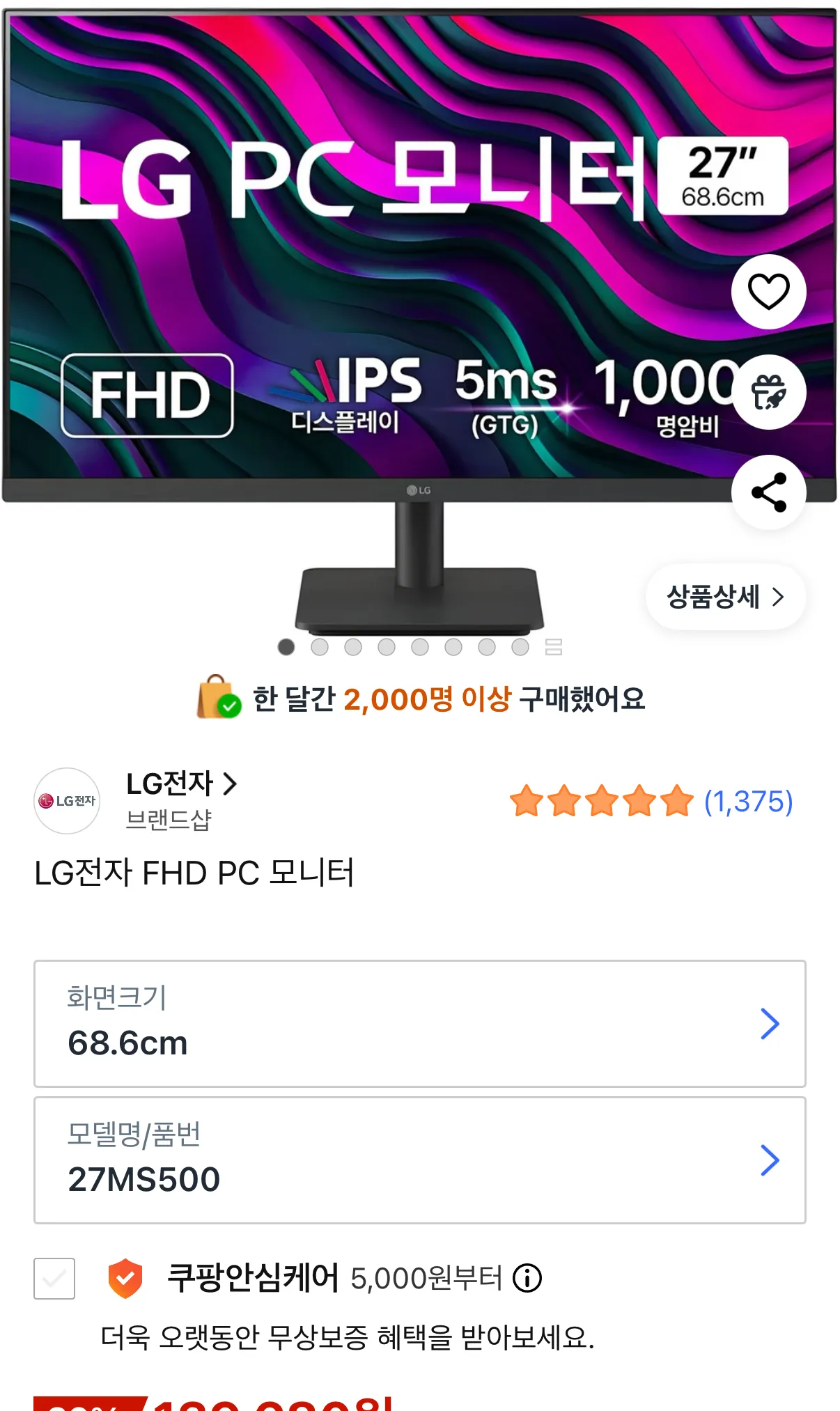Open the LG전자 brand shop
840x1411 pixels.
pyautogui.click(x=181, y=785)
